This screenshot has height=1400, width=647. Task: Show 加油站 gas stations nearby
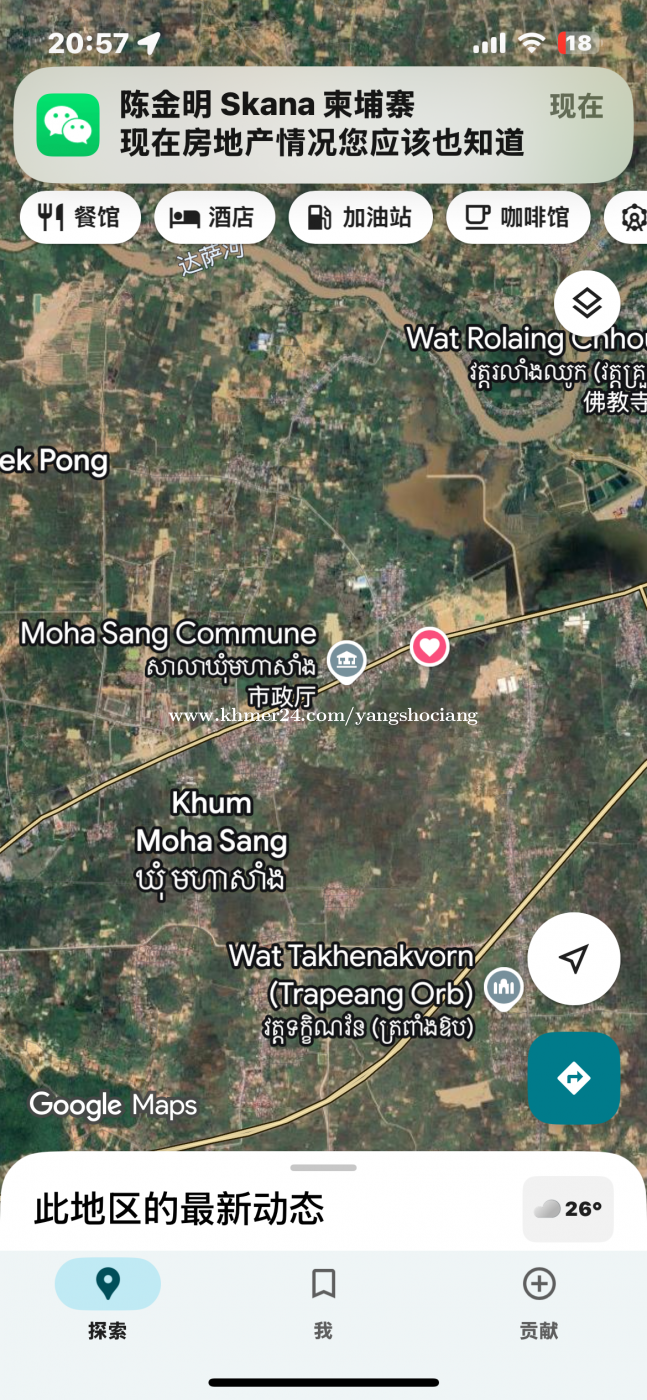coord(360,217)
